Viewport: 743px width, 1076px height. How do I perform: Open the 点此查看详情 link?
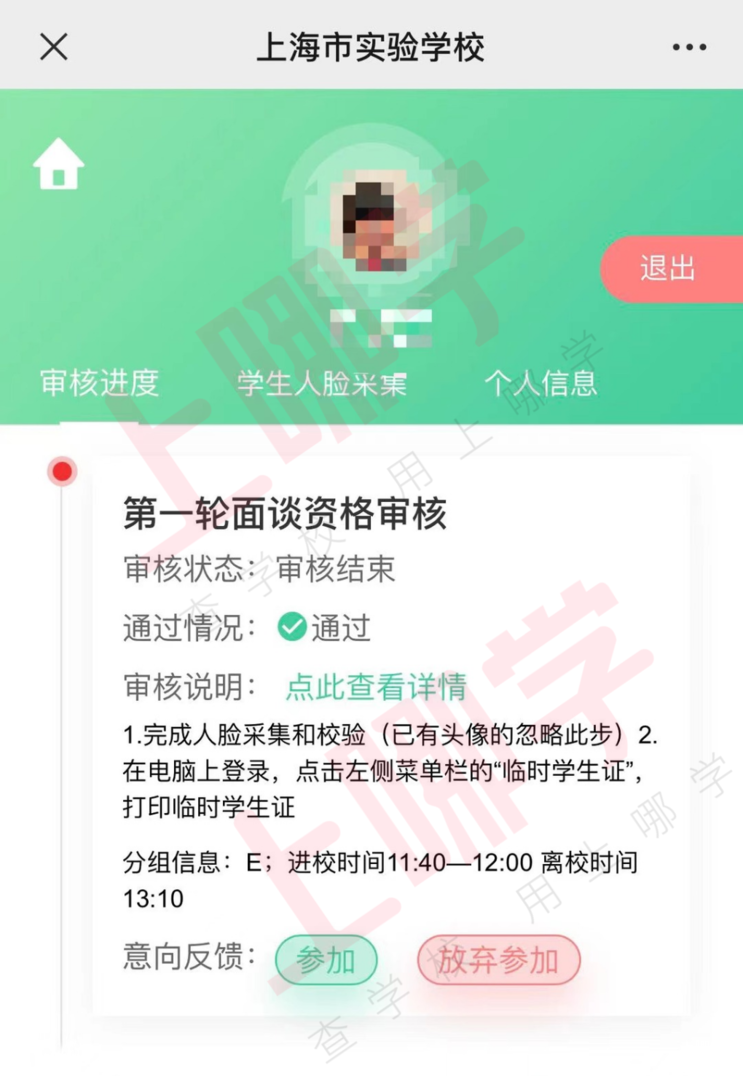376,687
